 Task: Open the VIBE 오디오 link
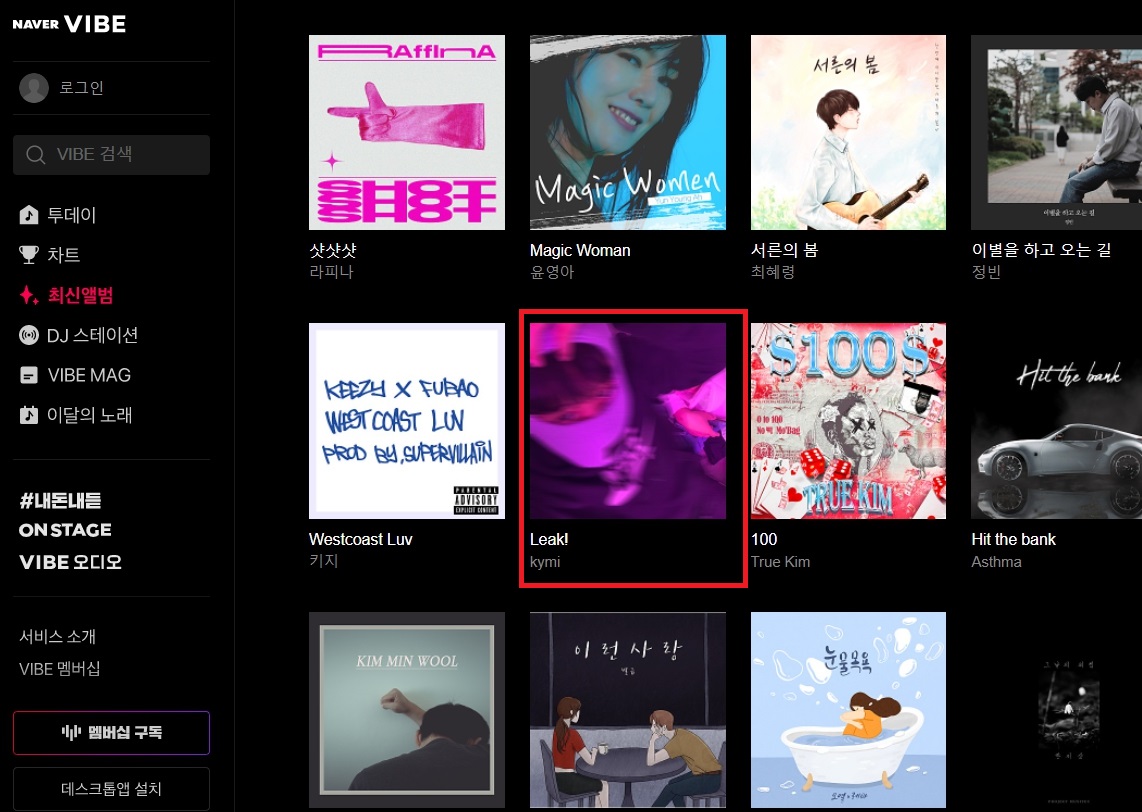70,562
